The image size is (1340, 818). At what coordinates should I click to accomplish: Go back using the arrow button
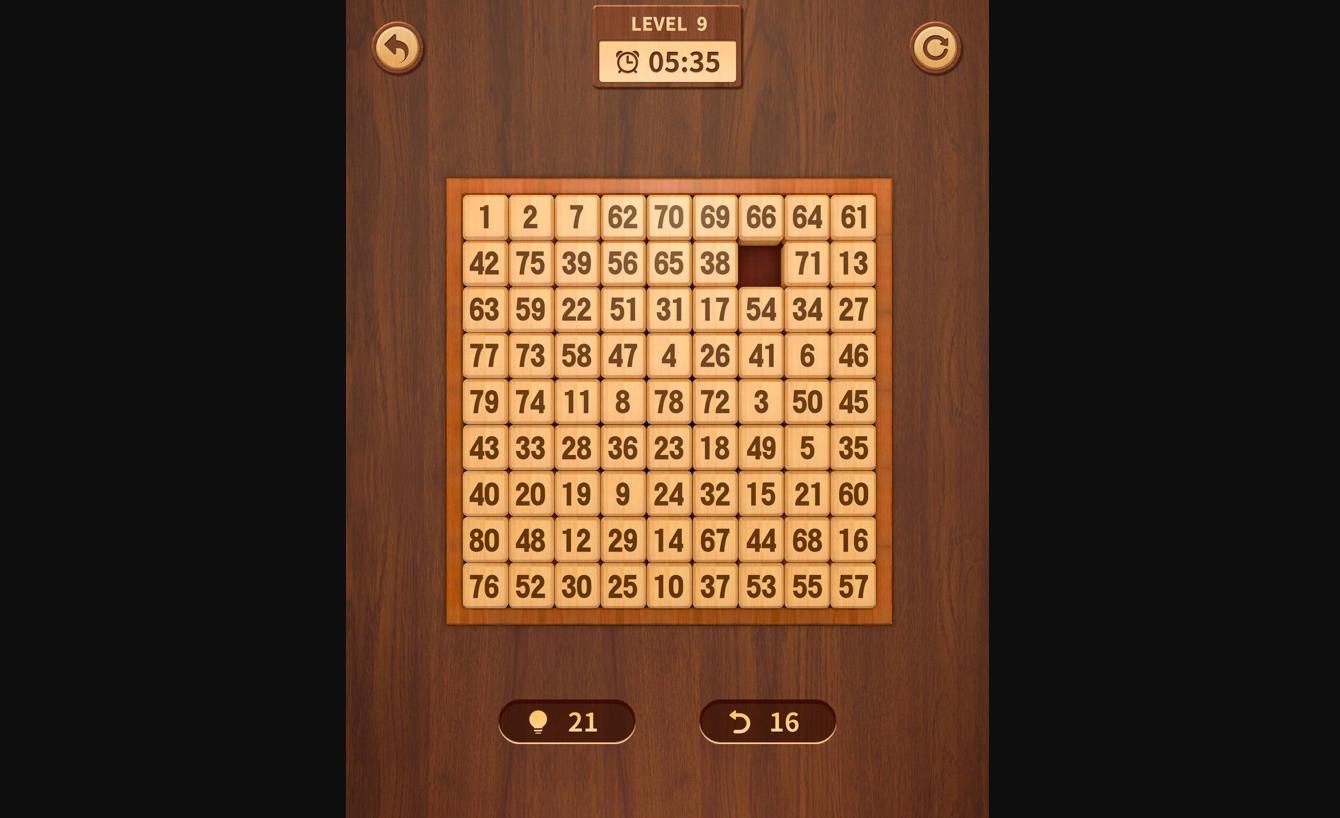(x=397, y=47)
